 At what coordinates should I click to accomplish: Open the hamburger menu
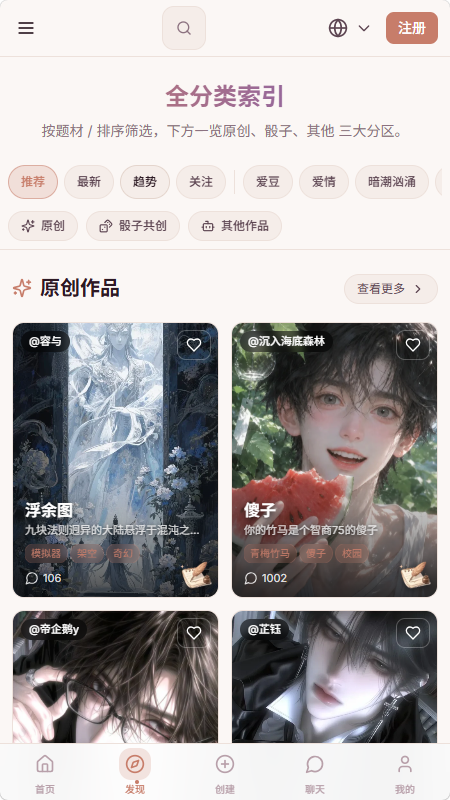(26, 28)
